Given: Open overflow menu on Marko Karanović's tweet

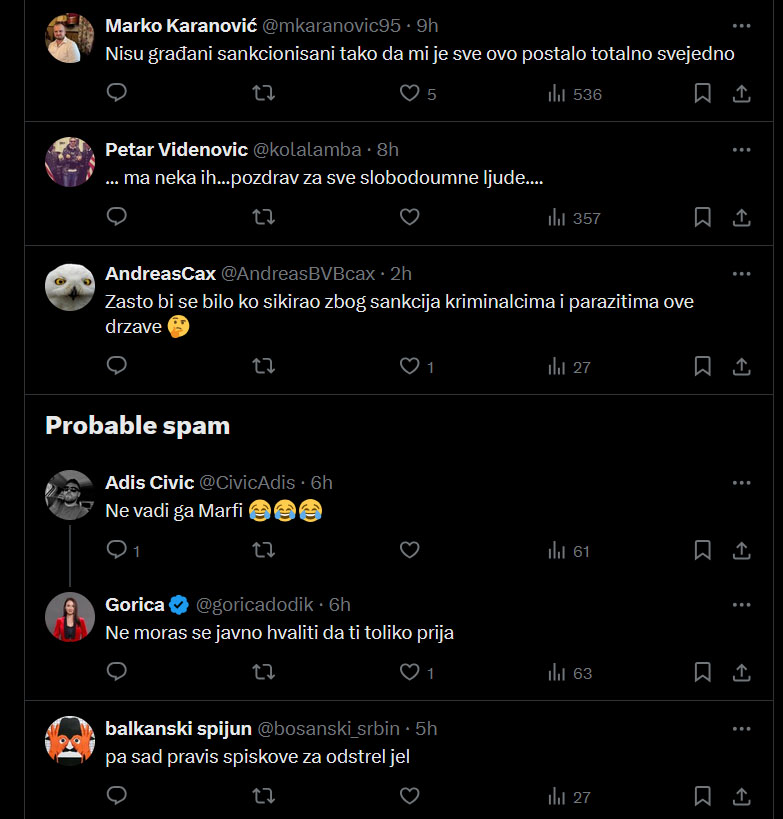Looking at the screenshot, I should click(741, 26).
